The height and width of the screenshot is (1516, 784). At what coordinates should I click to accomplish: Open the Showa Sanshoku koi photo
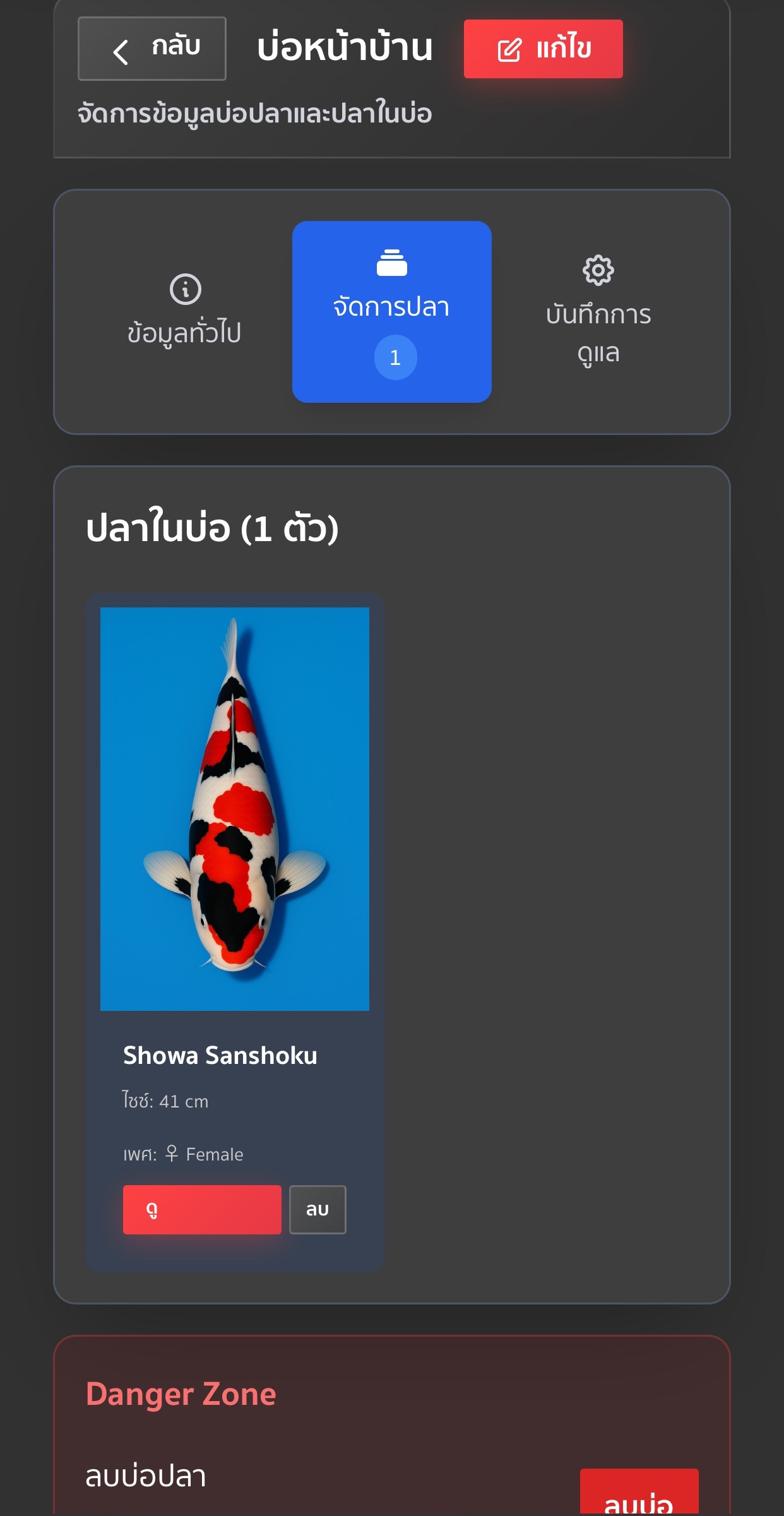coord(234,808)
